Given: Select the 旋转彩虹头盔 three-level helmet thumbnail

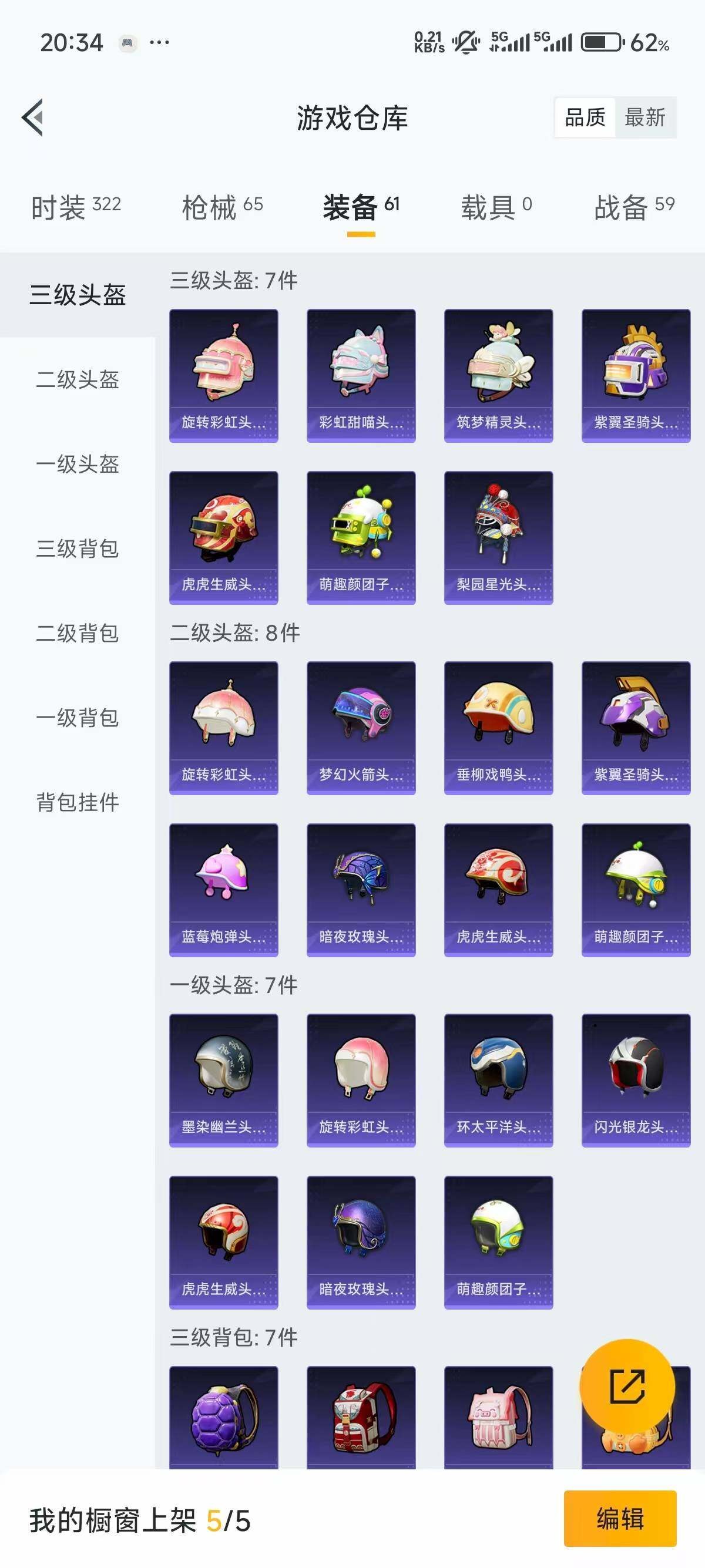Looking at the screenshot, I should (223, 373).
